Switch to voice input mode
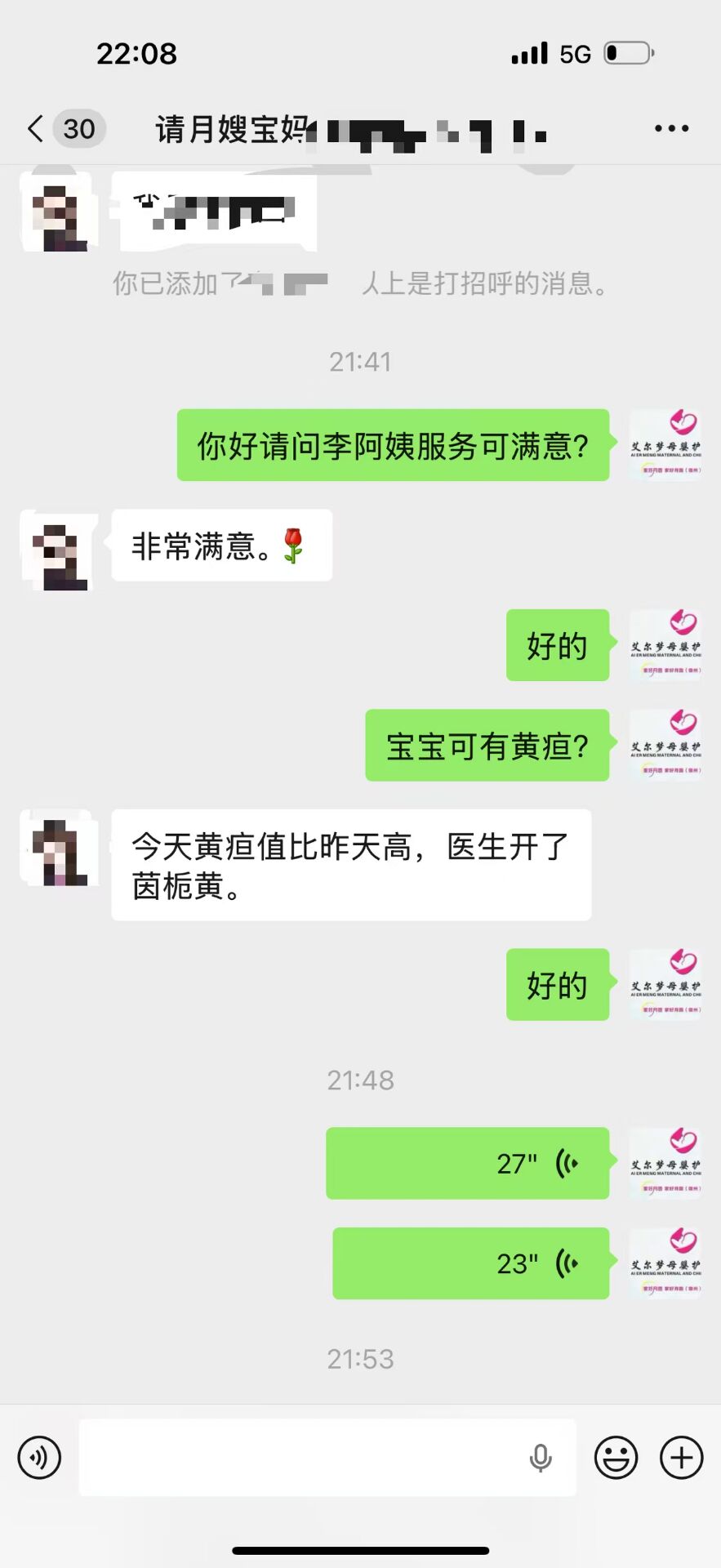This screenshot has height=1568, width=721. pos(40,1458)
